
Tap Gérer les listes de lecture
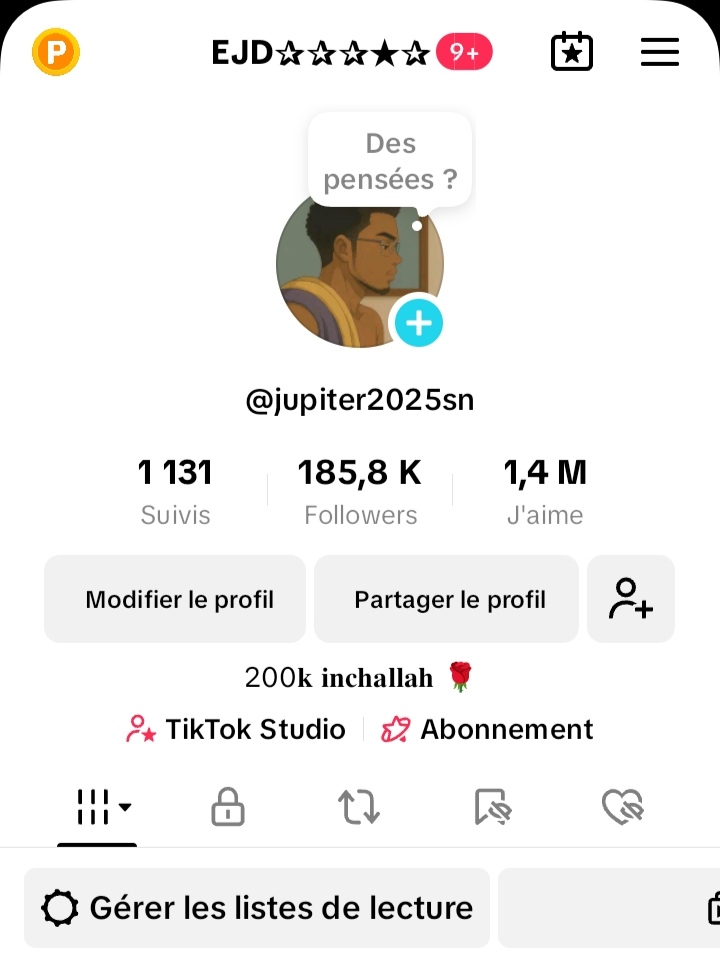(x=257, y=908)
